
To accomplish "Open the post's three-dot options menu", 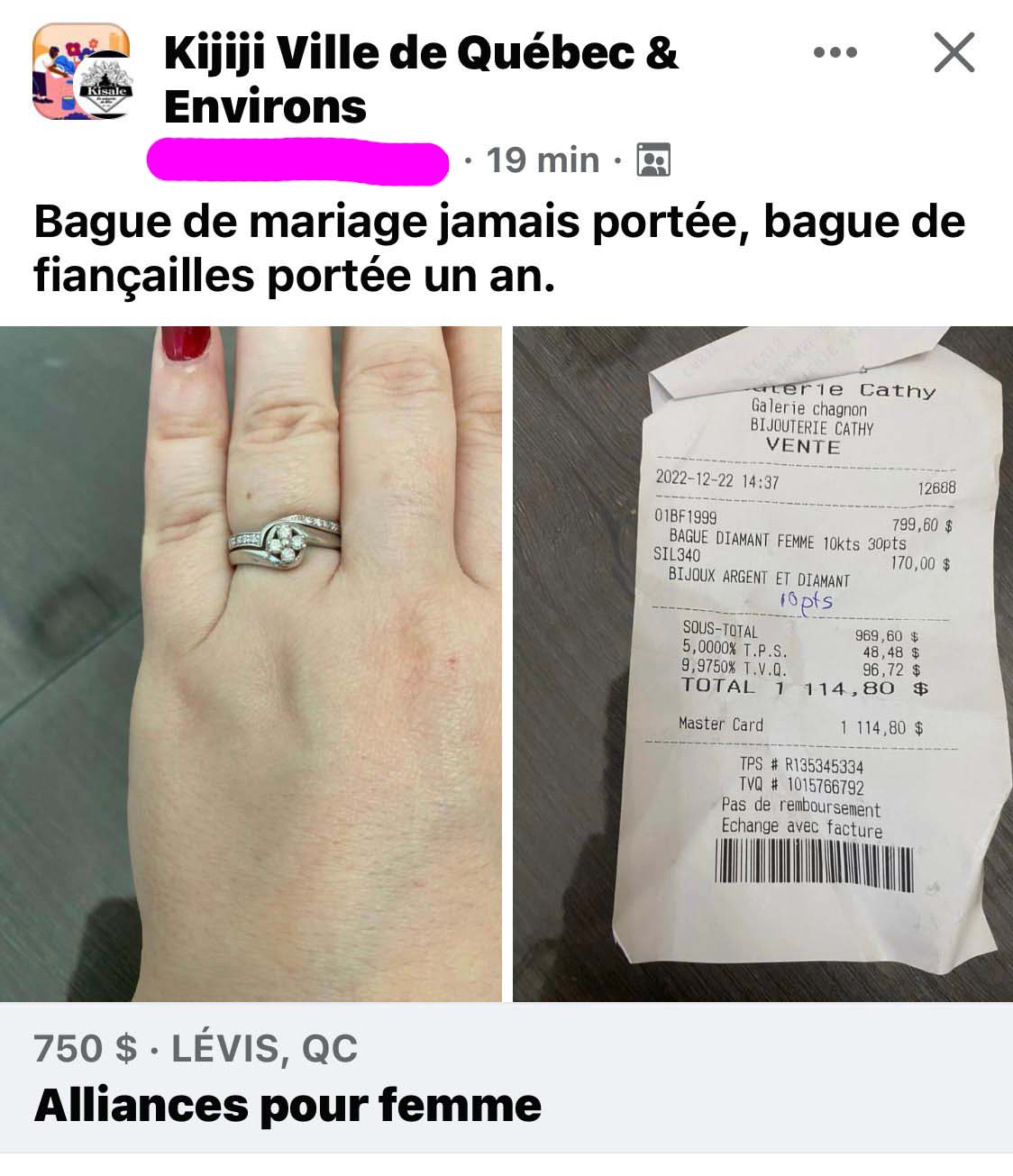I will click(x=835, y=53).
